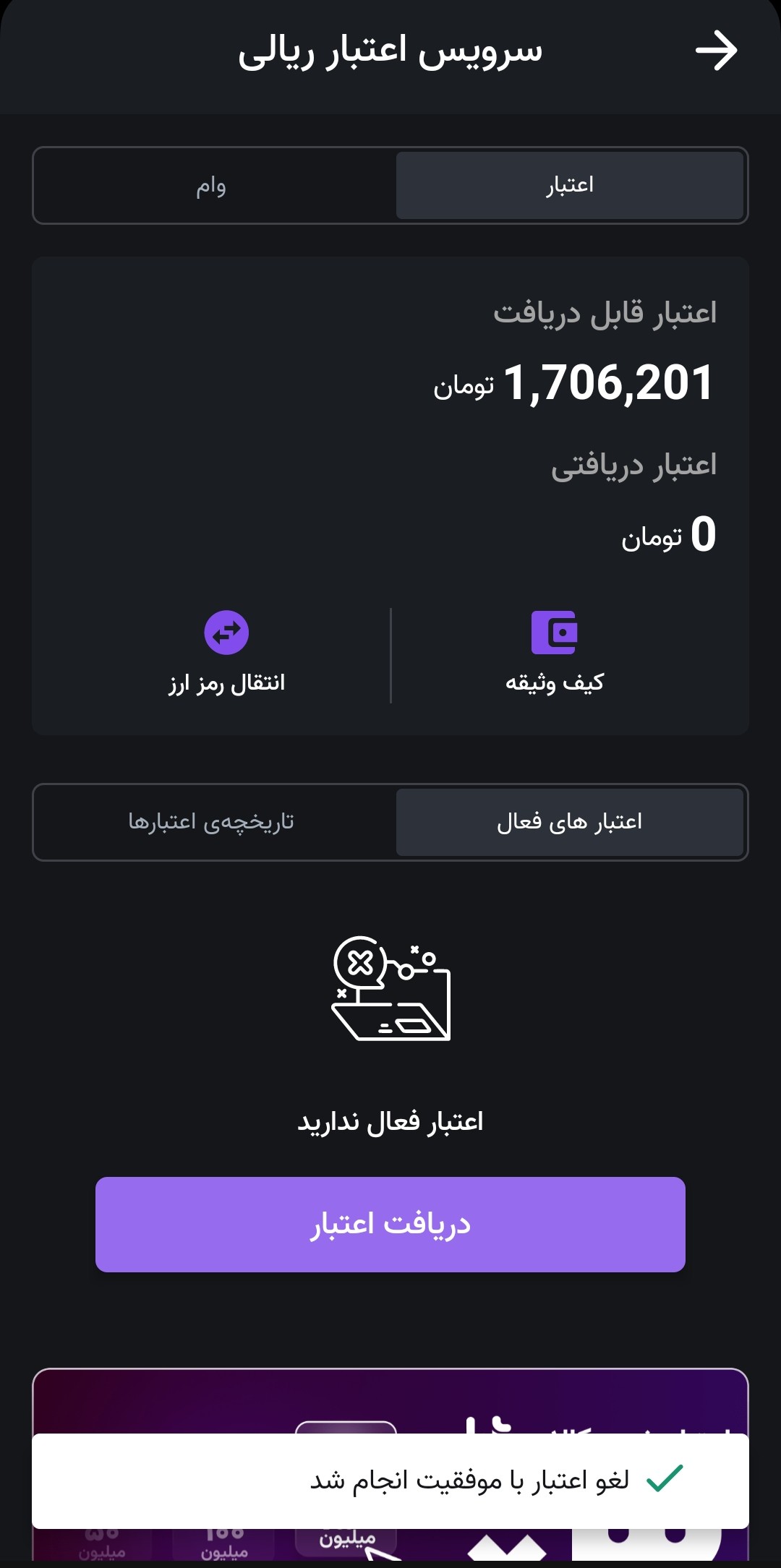Open the purple promo banner
Viewport: 781px width, 1568px height.
click(390, 1402)
